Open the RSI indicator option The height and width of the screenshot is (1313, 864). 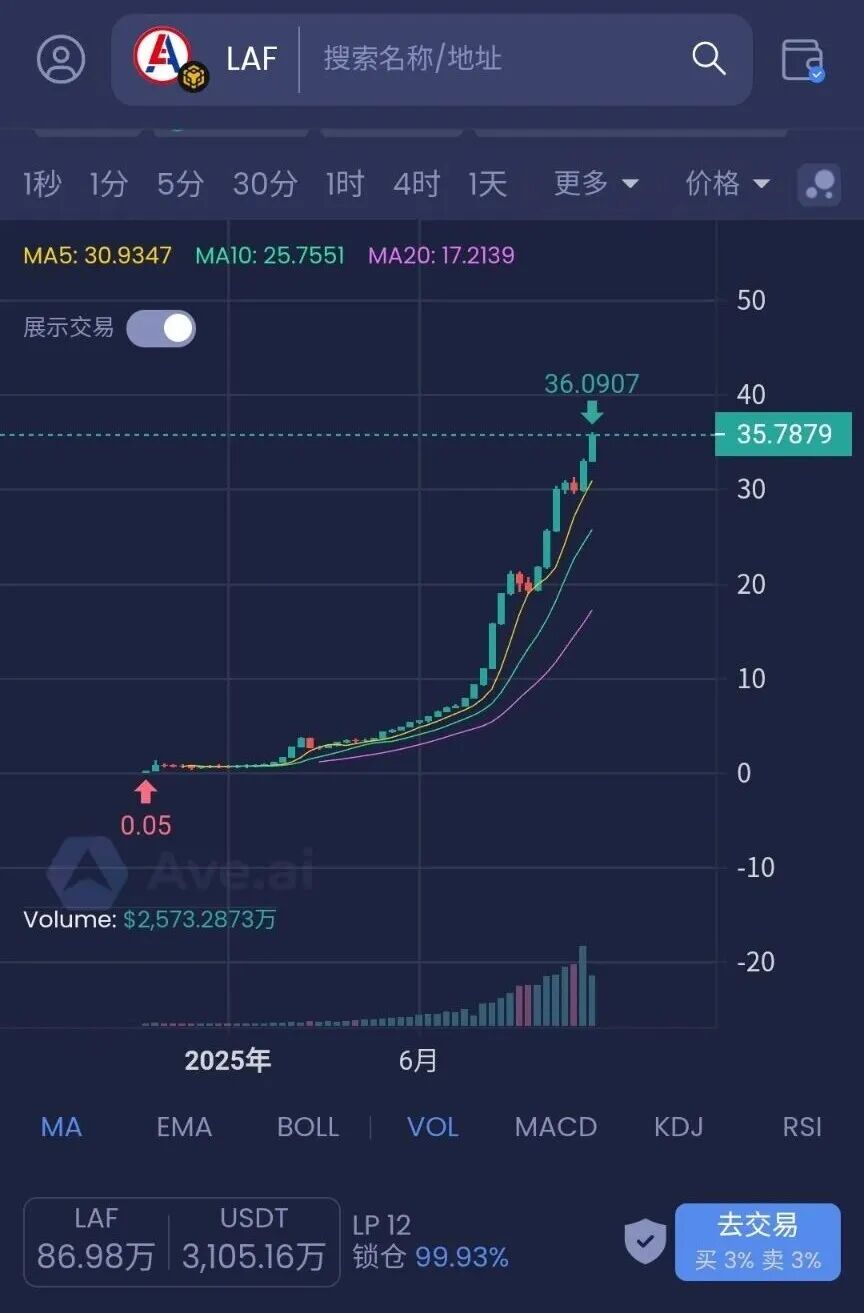801,1127
